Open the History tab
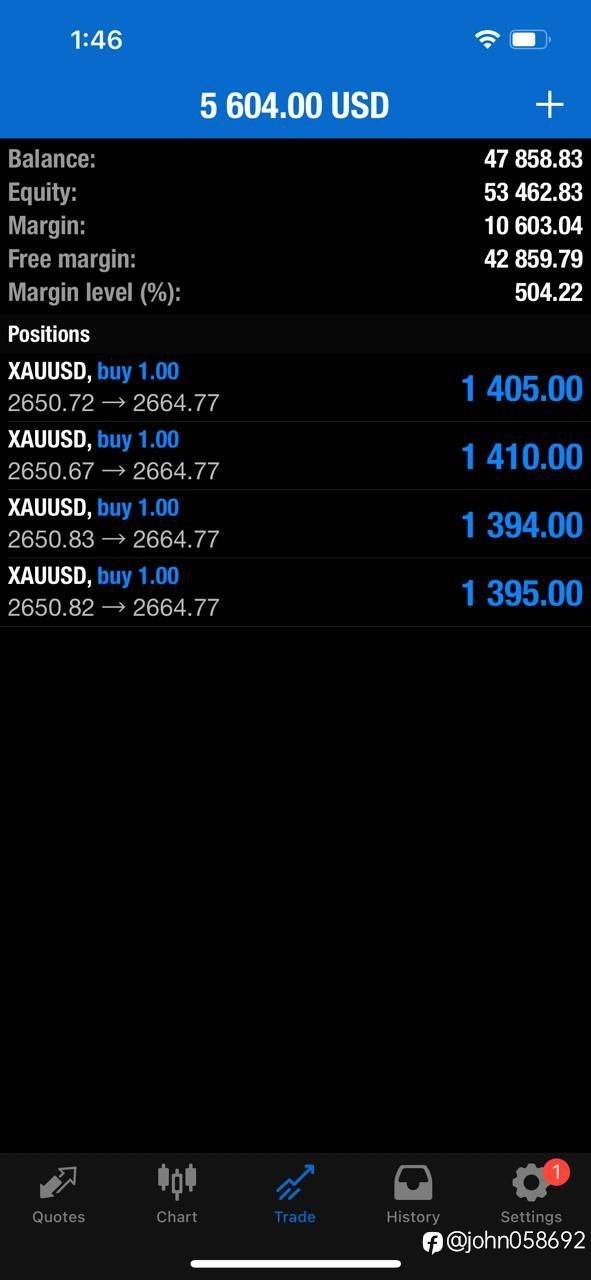 point(413,1195)
